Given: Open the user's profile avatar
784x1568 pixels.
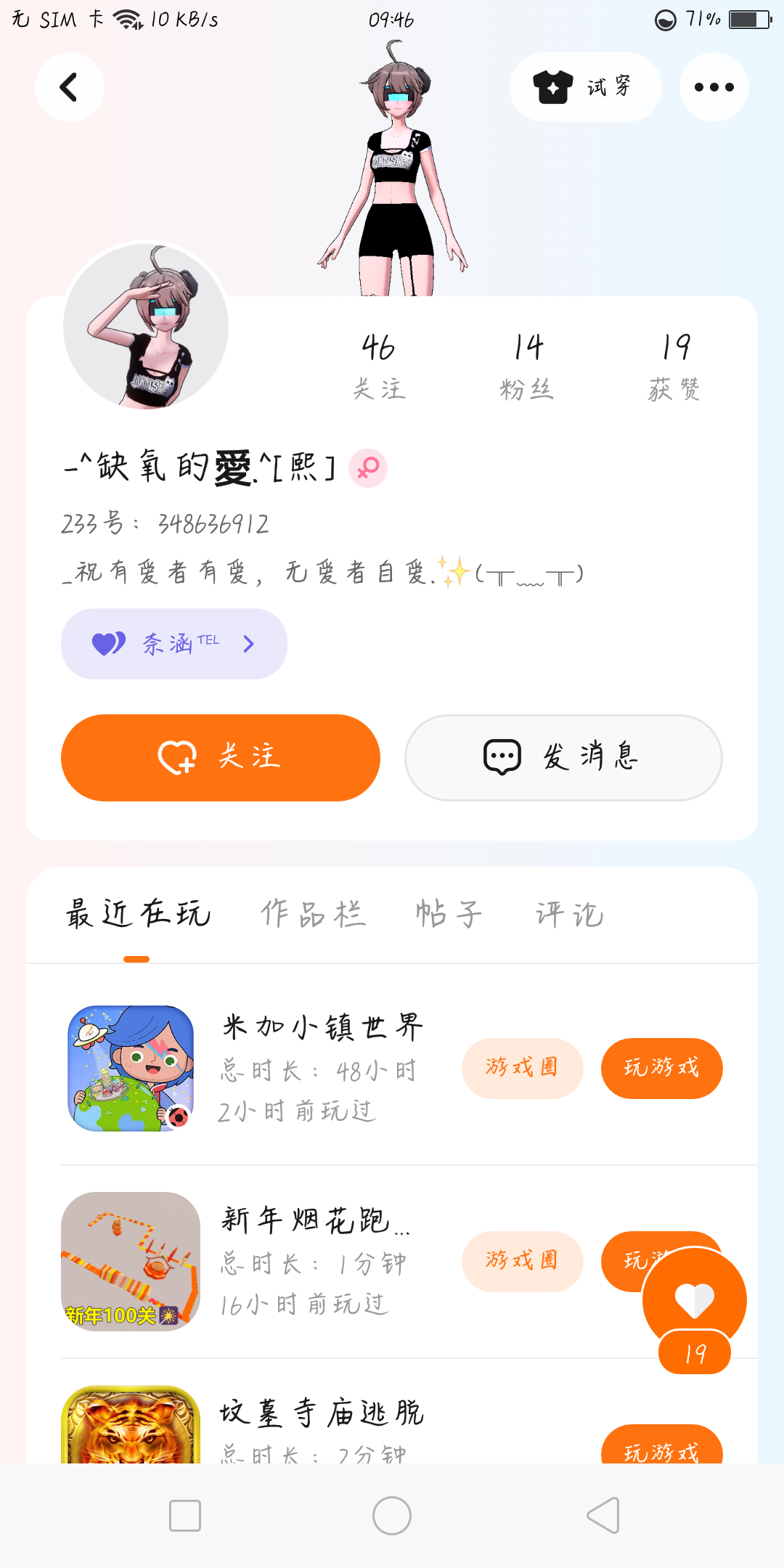Looking at the screenshot, I should pos(146,326).
